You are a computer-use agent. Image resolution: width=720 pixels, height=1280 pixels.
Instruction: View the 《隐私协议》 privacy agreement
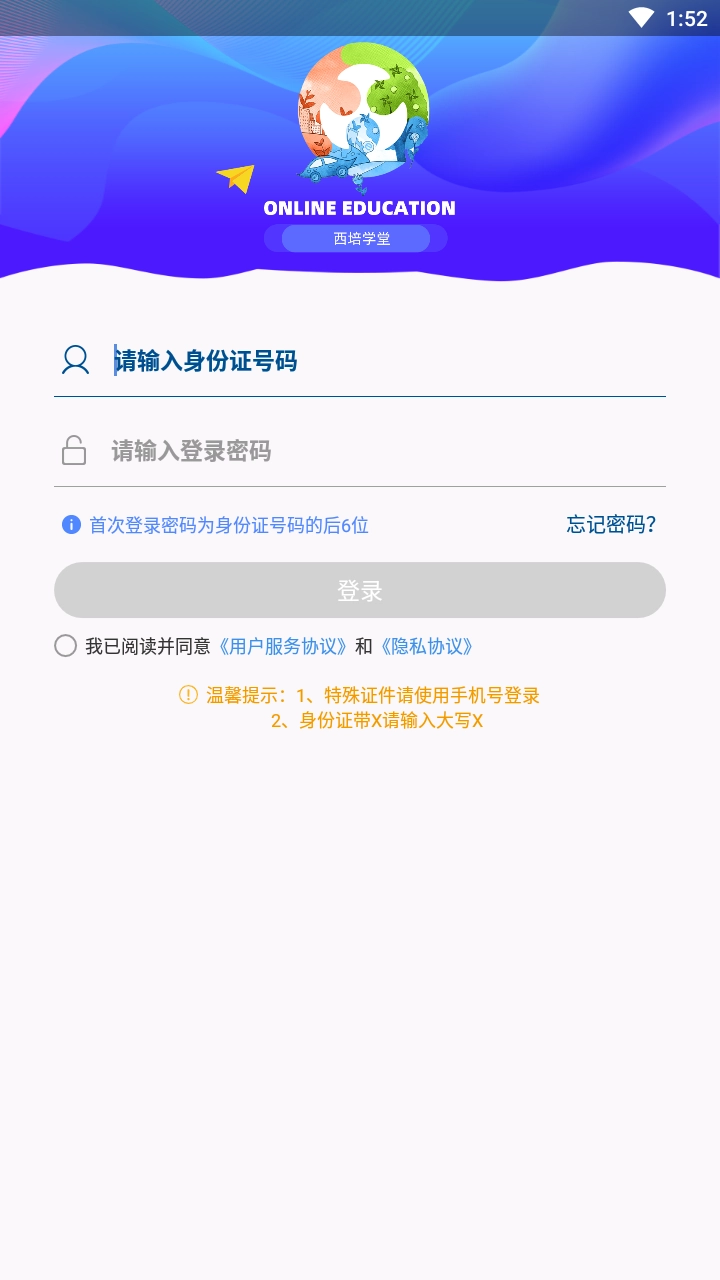427,646
